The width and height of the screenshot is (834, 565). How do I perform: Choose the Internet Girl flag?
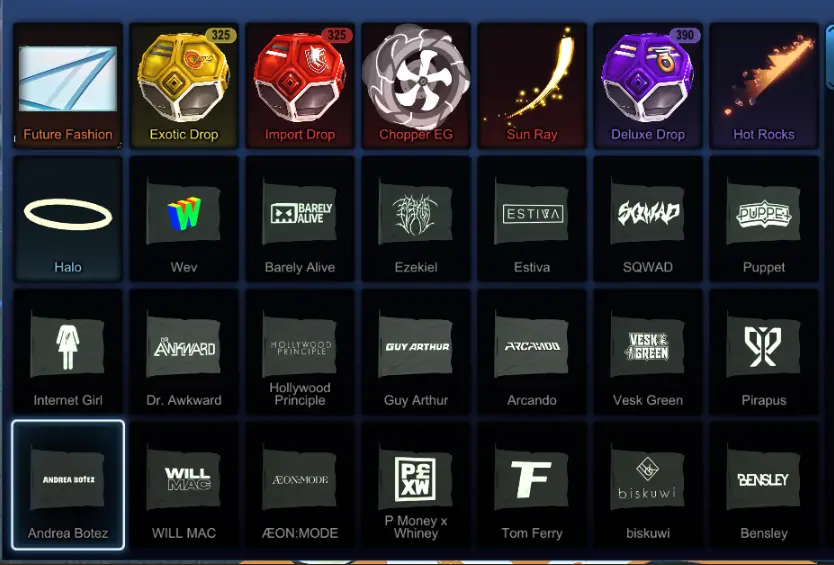point(68,350)
